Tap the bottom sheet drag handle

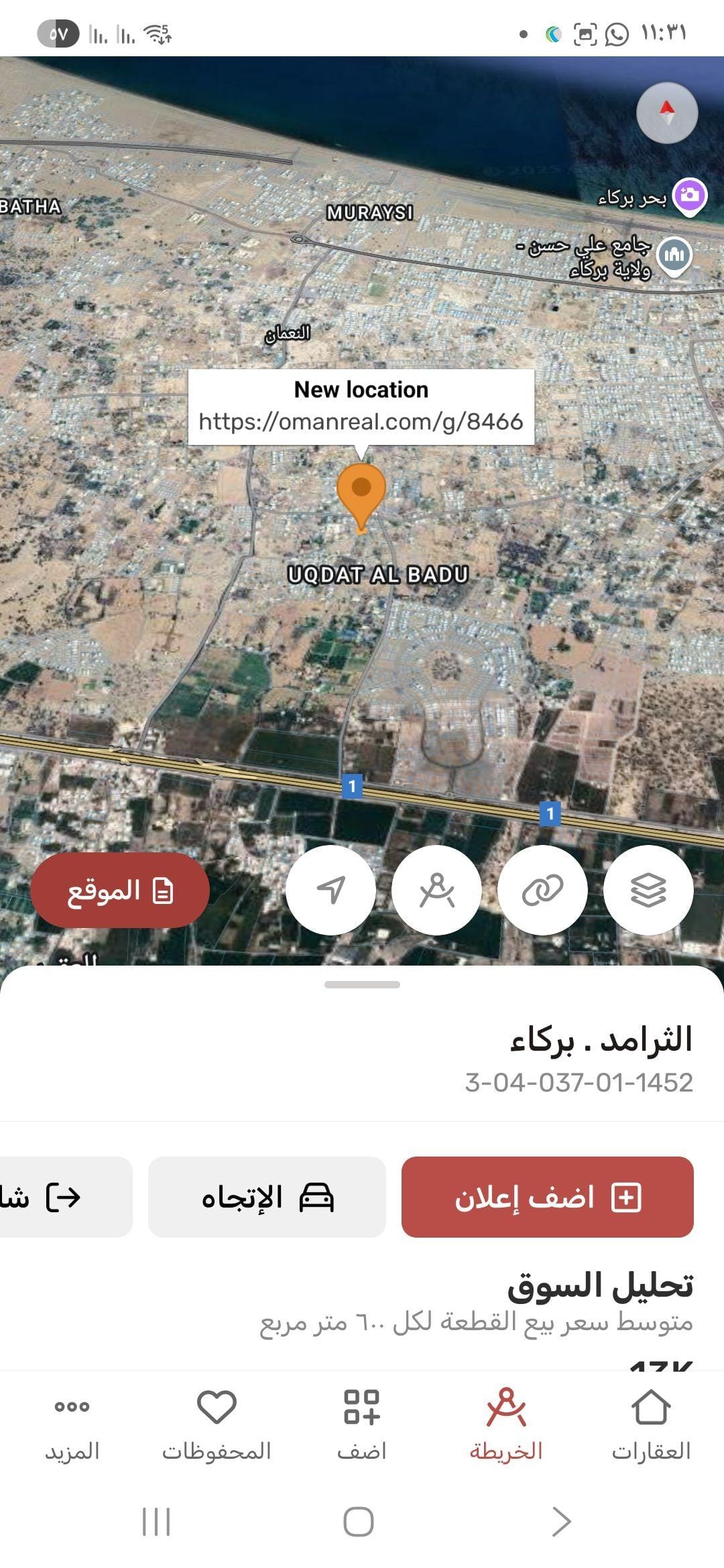tap(362, 984)
